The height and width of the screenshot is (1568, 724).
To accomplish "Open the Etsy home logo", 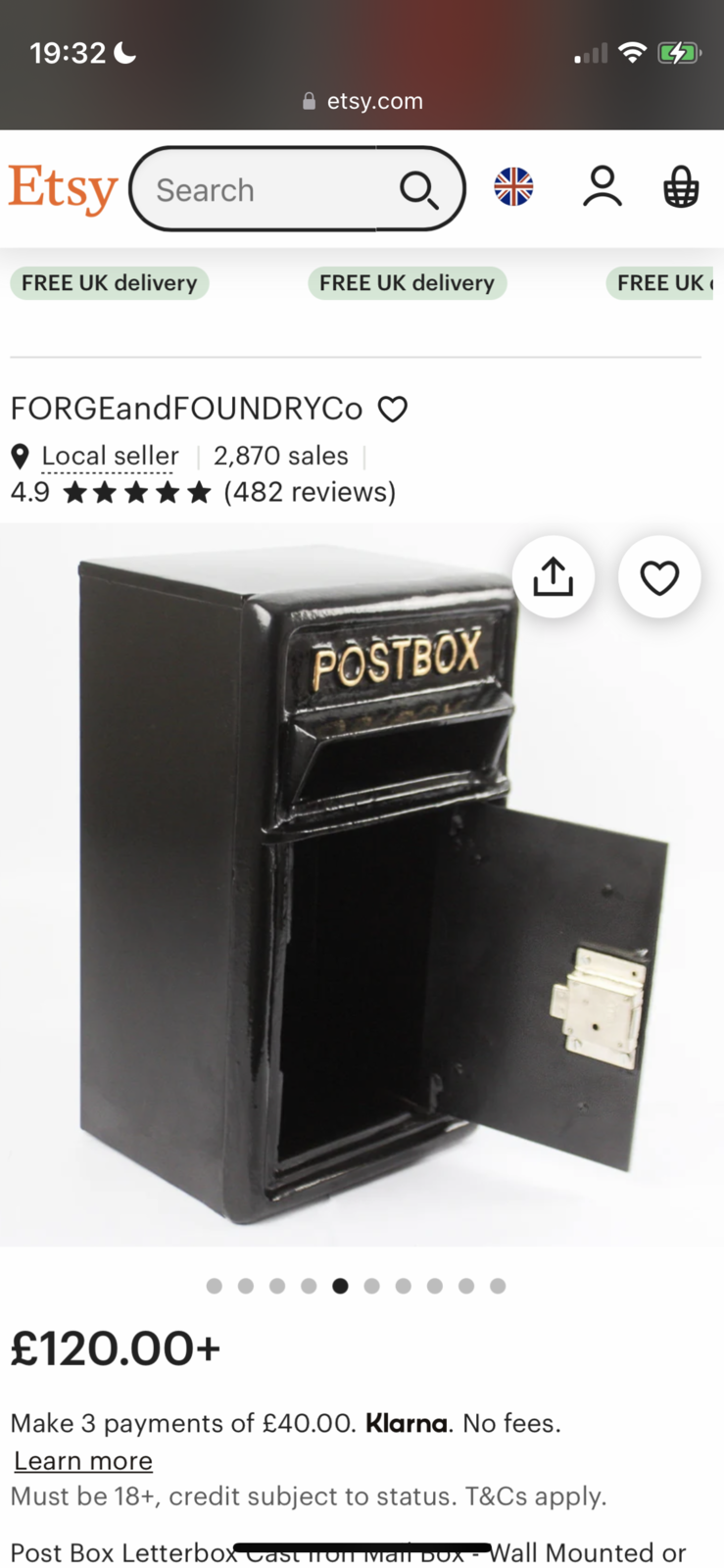I will 63,188.
